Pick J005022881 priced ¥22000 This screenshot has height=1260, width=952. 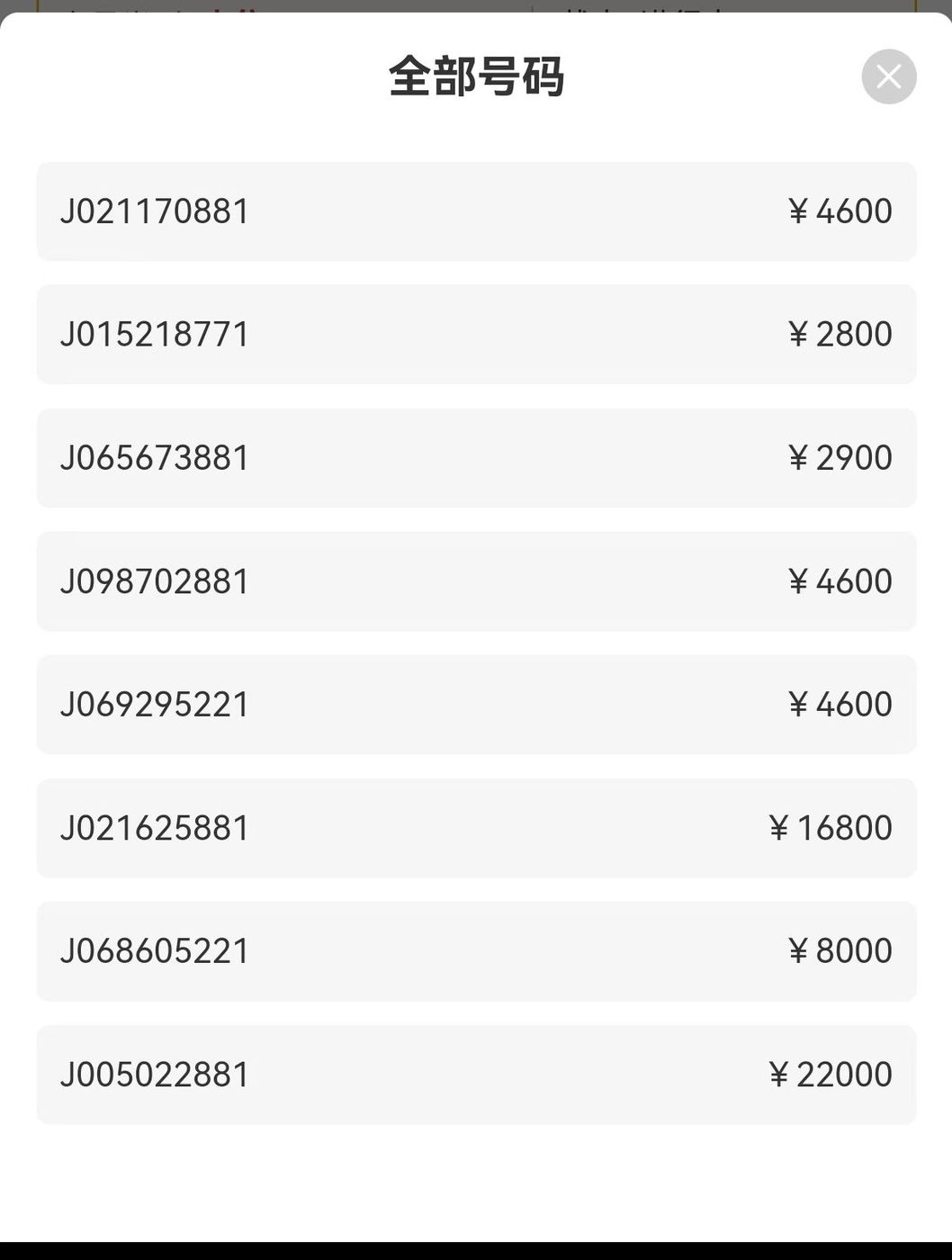(476, 1075)
